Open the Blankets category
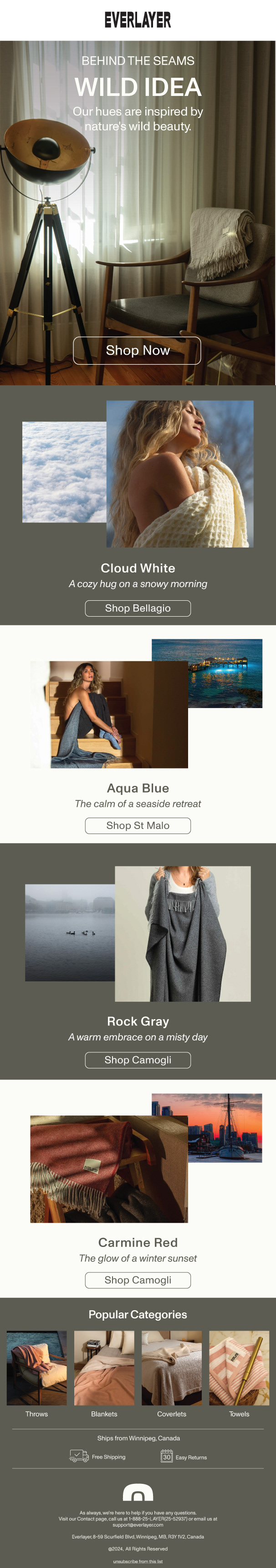Screen dimensions: 276x1568 coord(104,1372)
